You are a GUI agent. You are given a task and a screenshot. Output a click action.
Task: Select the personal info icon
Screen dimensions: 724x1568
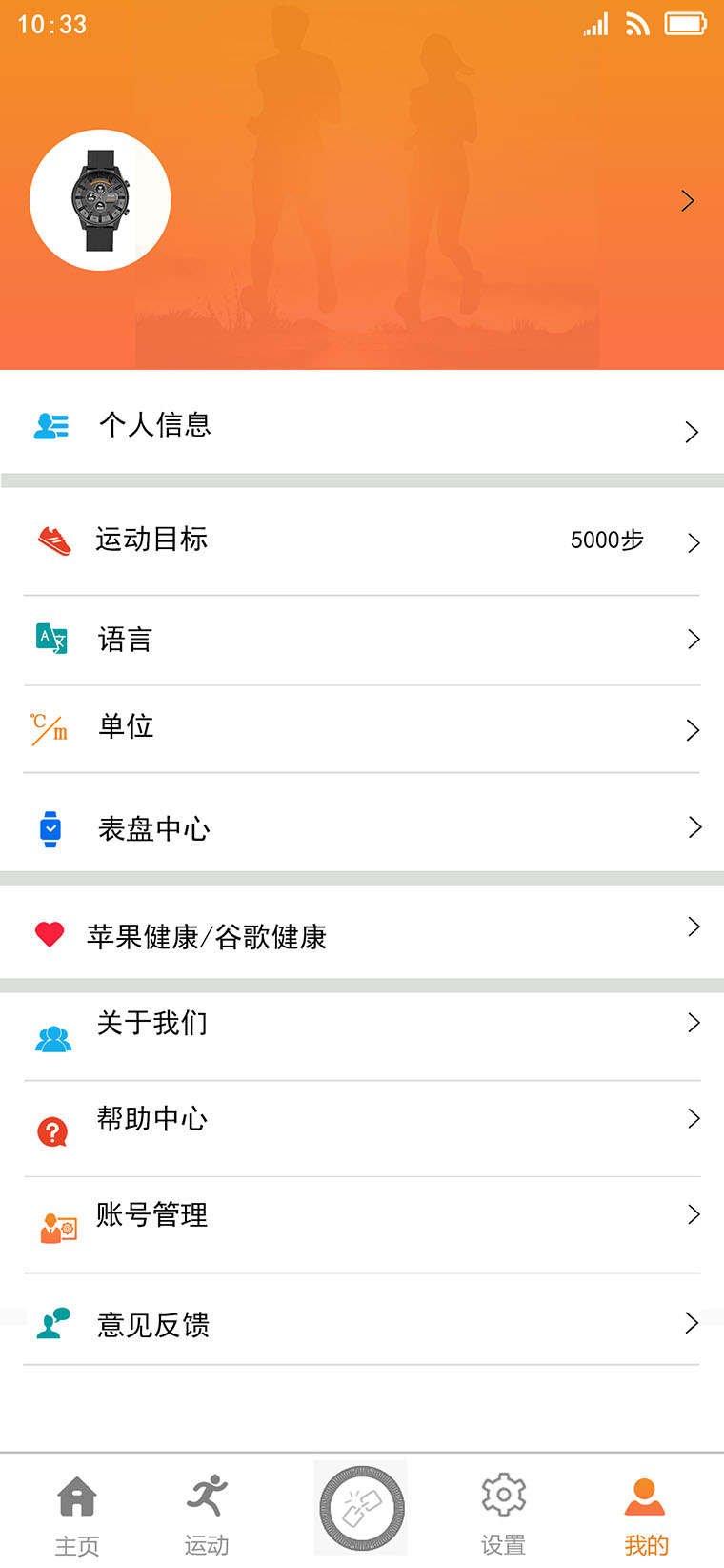coord(51,426)
